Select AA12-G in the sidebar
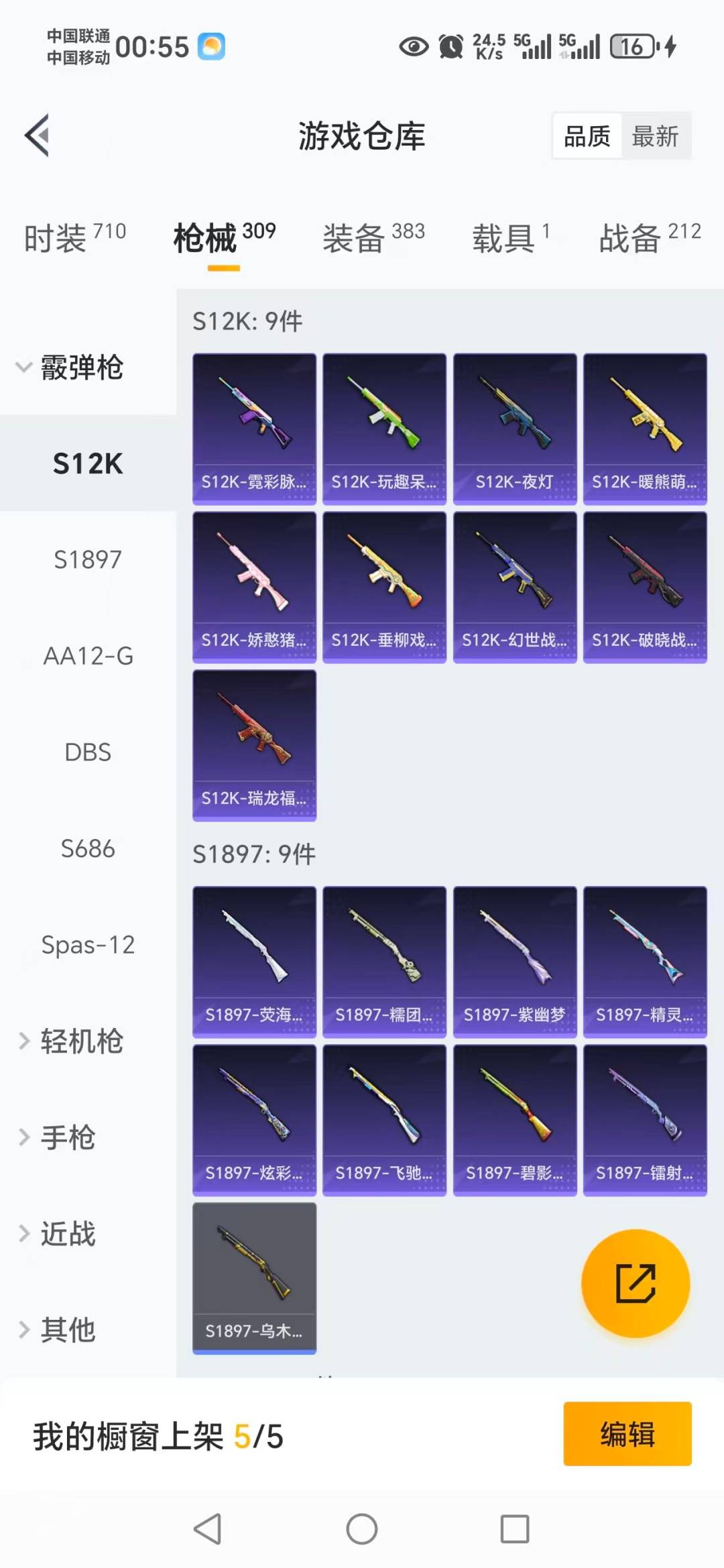Image resolution: width=724 pixels, height=1568 pixels. [x=88, y=656]
